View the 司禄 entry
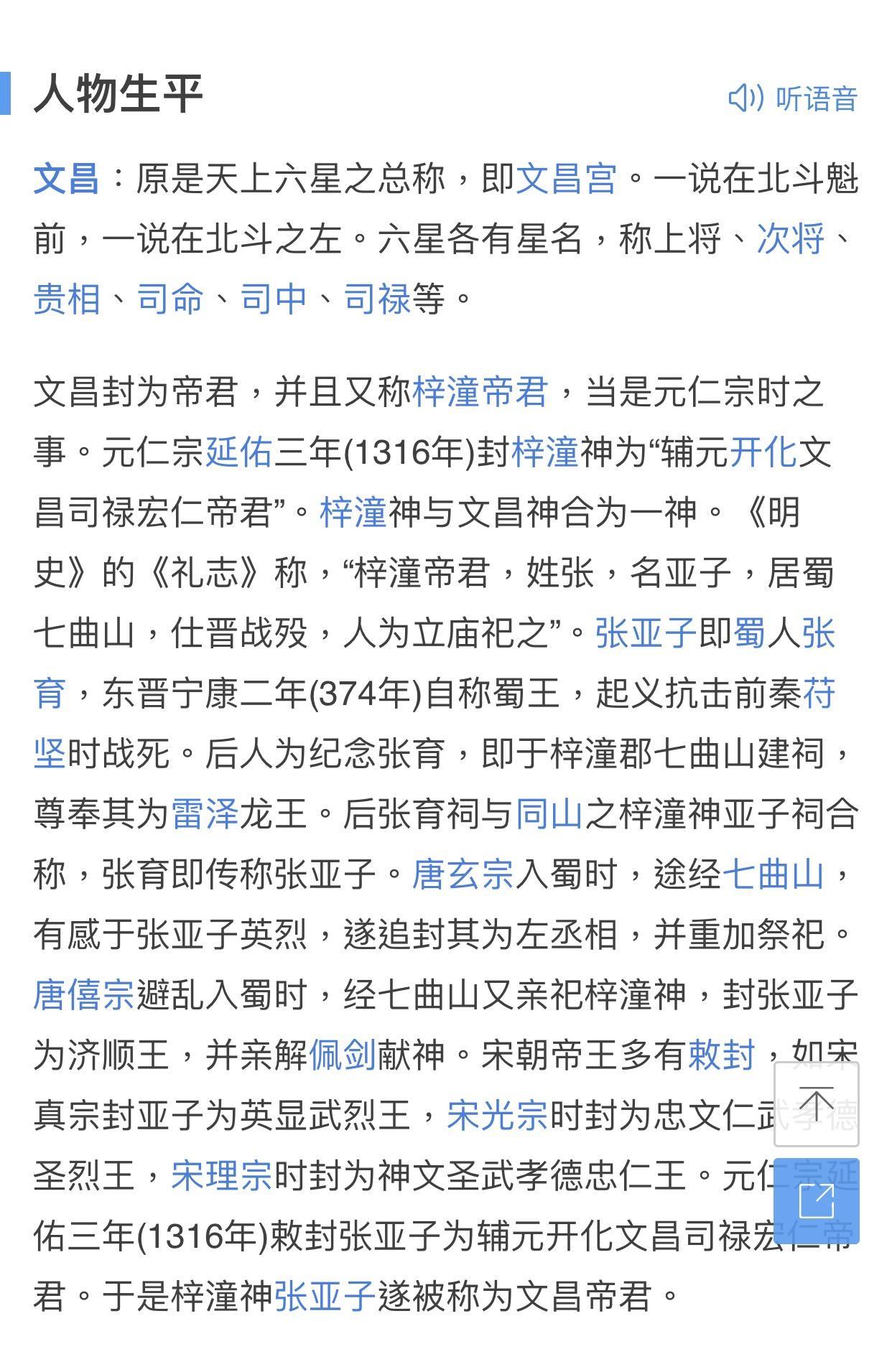 377,299
